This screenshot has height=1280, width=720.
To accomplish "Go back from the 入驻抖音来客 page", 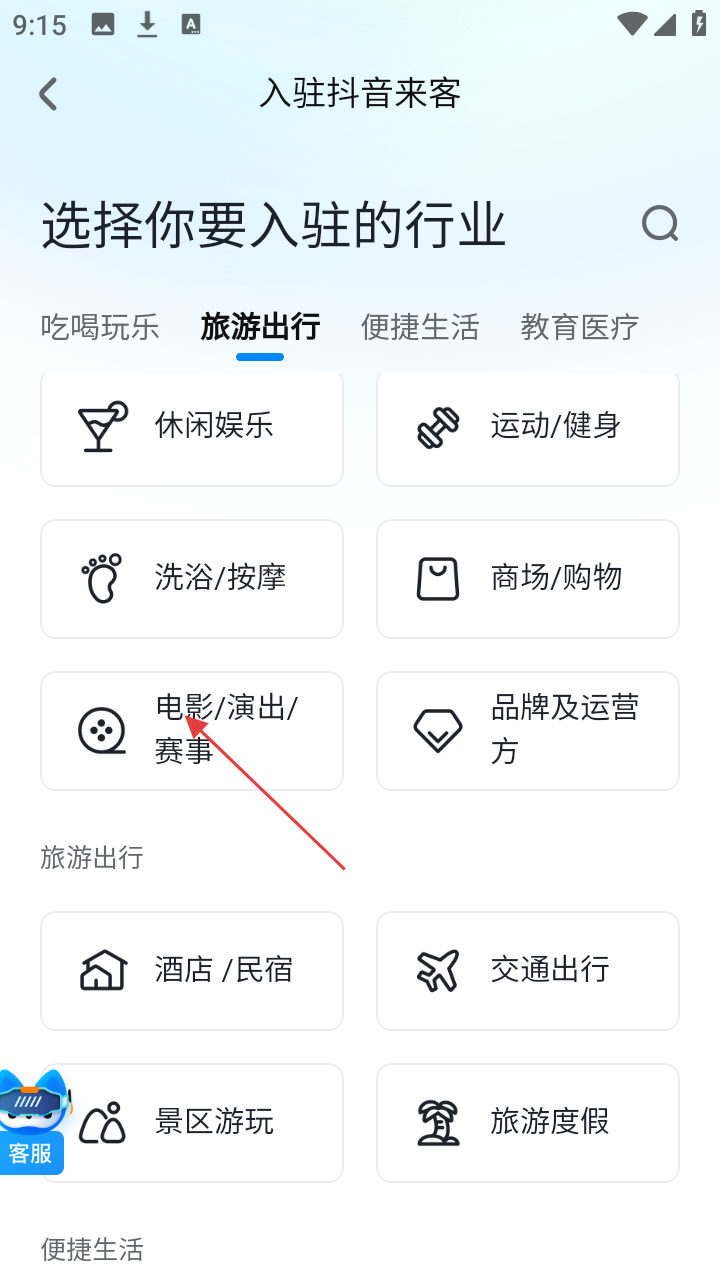I will point(48,94).
